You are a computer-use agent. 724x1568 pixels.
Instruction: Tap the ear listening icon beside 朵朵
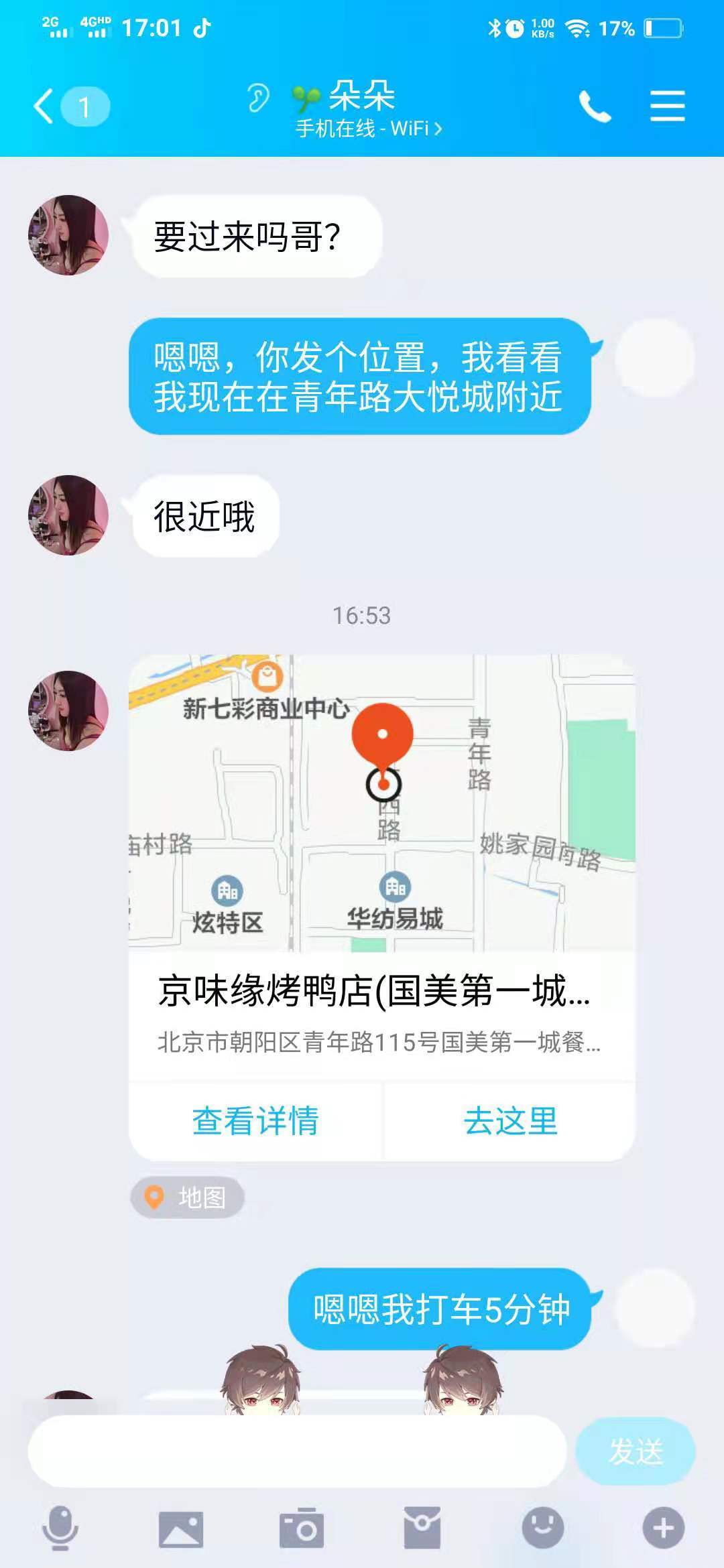pyautogui.click(x=255, y=102)
